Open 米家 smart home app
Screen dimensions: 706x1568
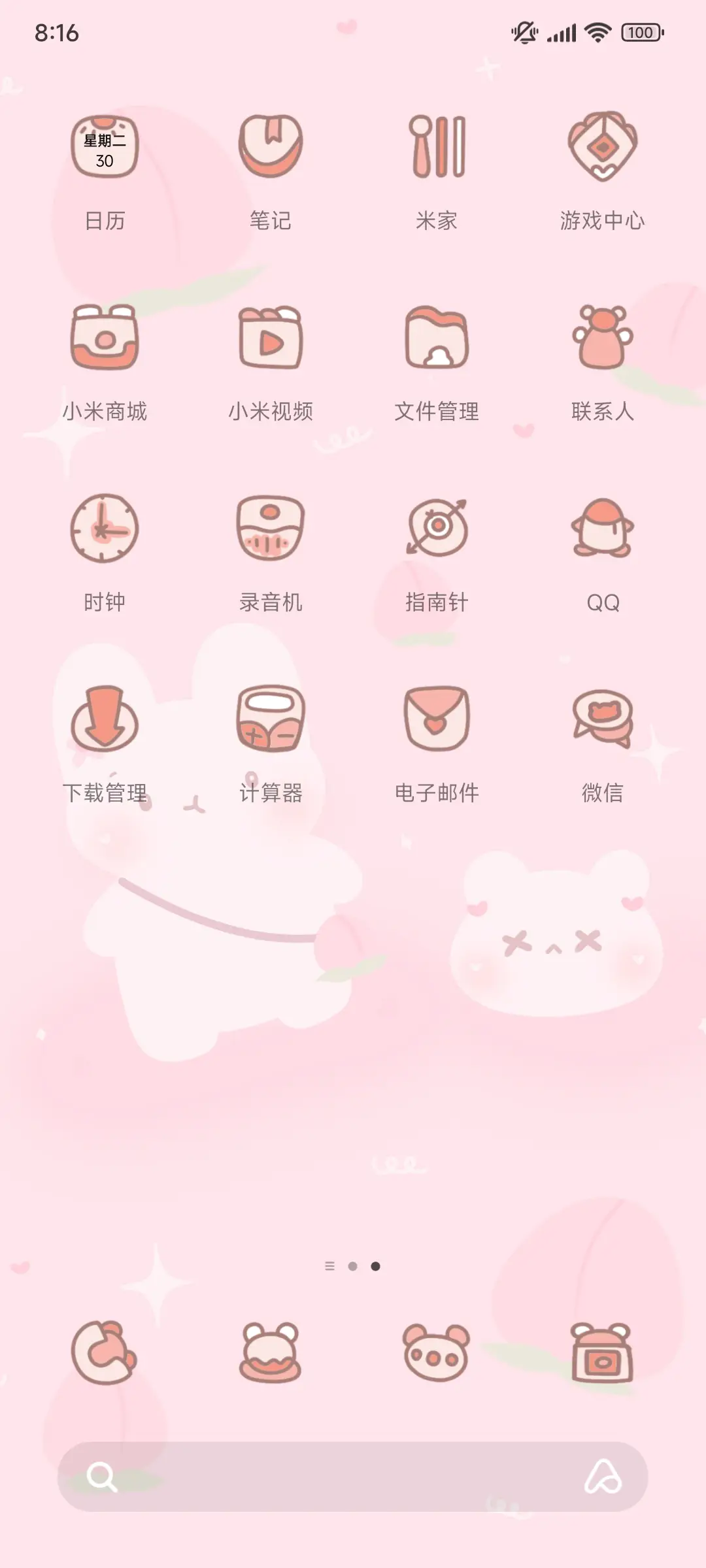click(436, 147)
